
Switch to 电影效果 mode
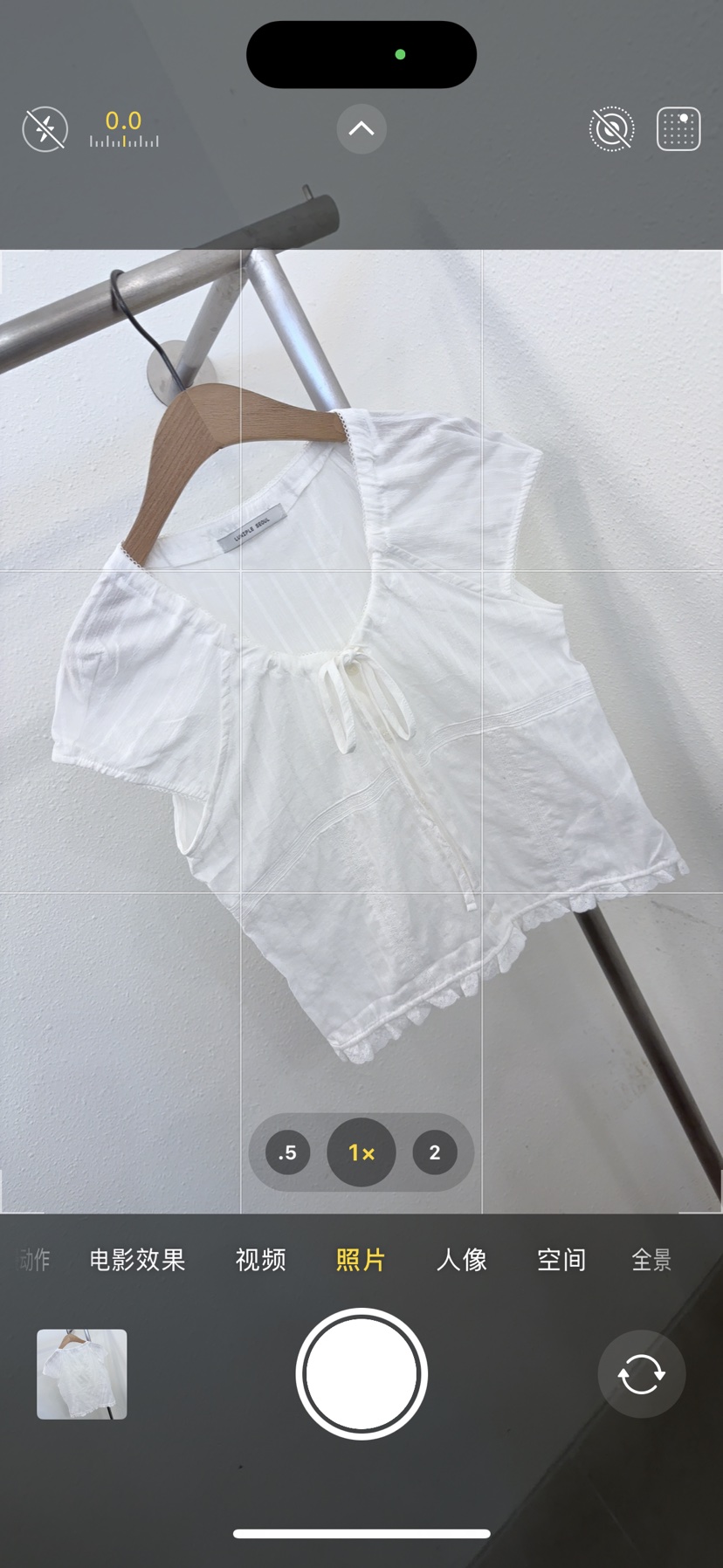coord(138,1260)
